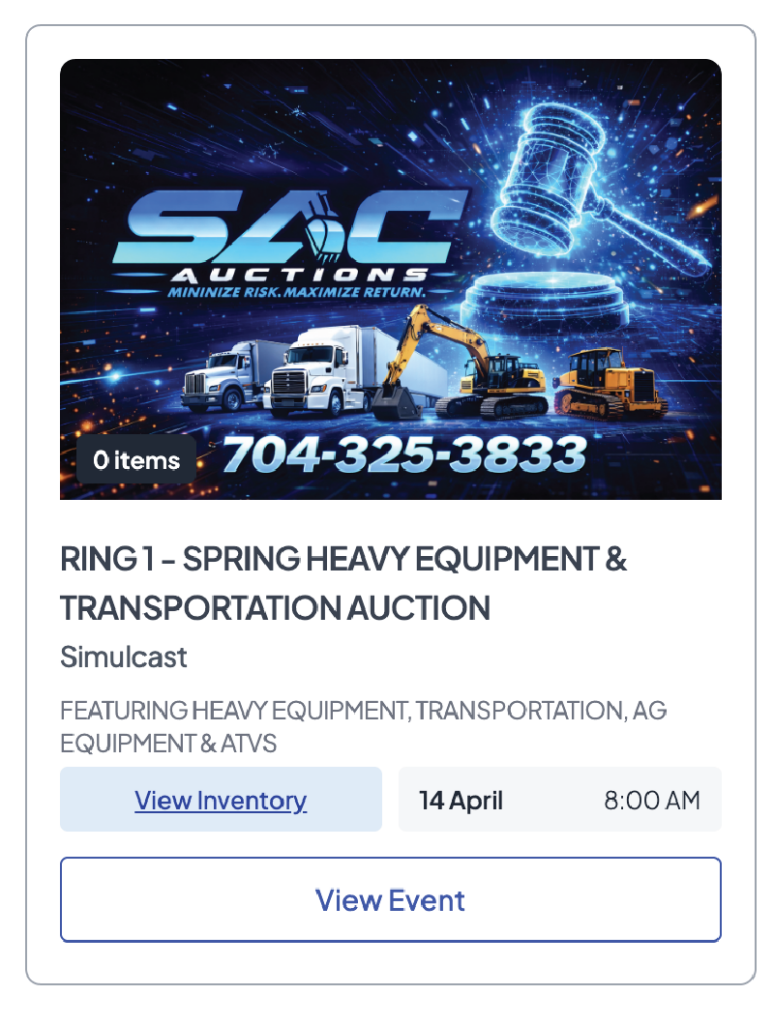The width and height of the screenshot is (774, 1024).
Task: Open the Ring 1 Spring auction banner
Action: pos(390,279)
